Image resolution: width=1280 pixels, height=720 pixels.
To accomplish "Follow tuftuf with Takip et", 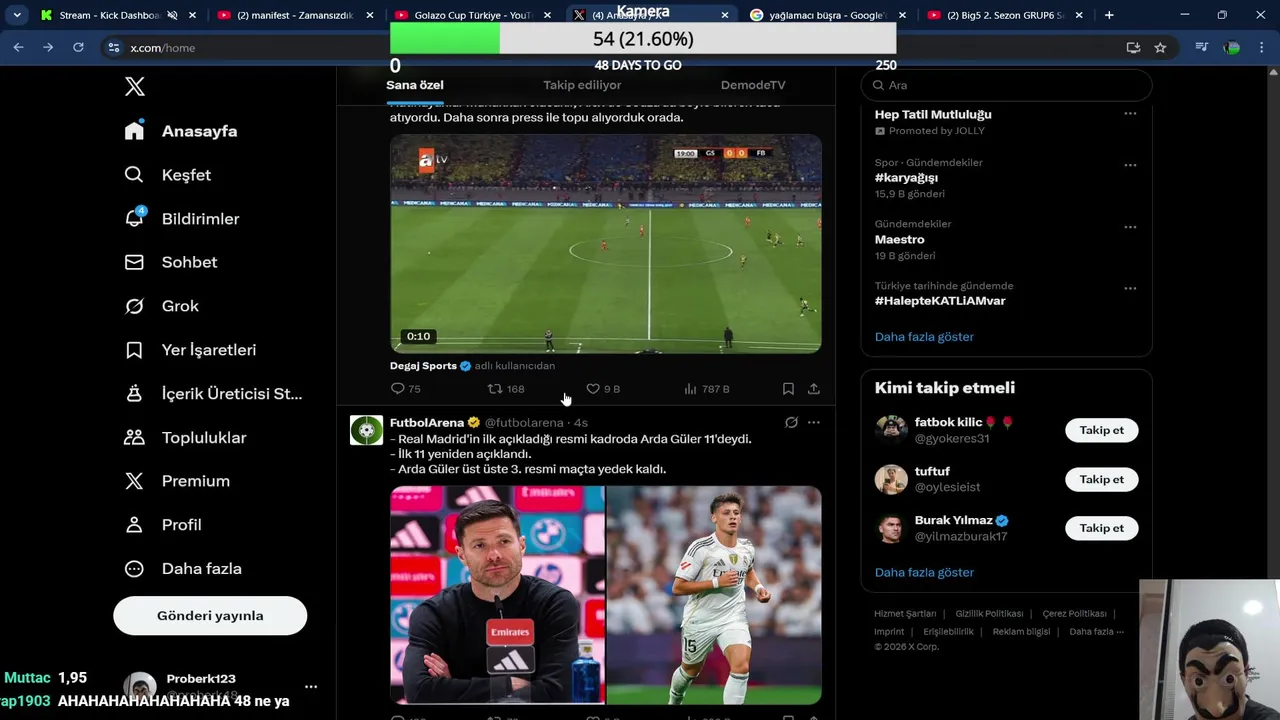I will 1101,479.
